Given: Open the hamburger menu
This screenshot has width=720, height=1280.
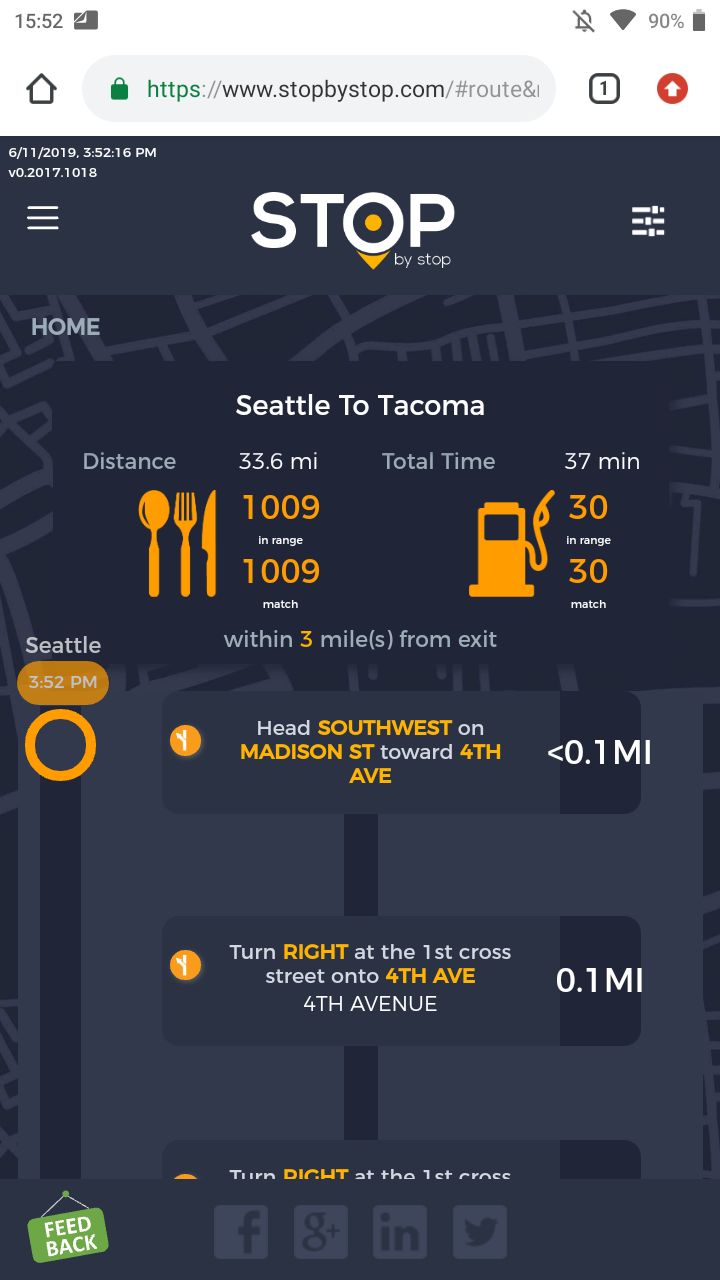Looking at the screenshot, I should click(43, 218).
